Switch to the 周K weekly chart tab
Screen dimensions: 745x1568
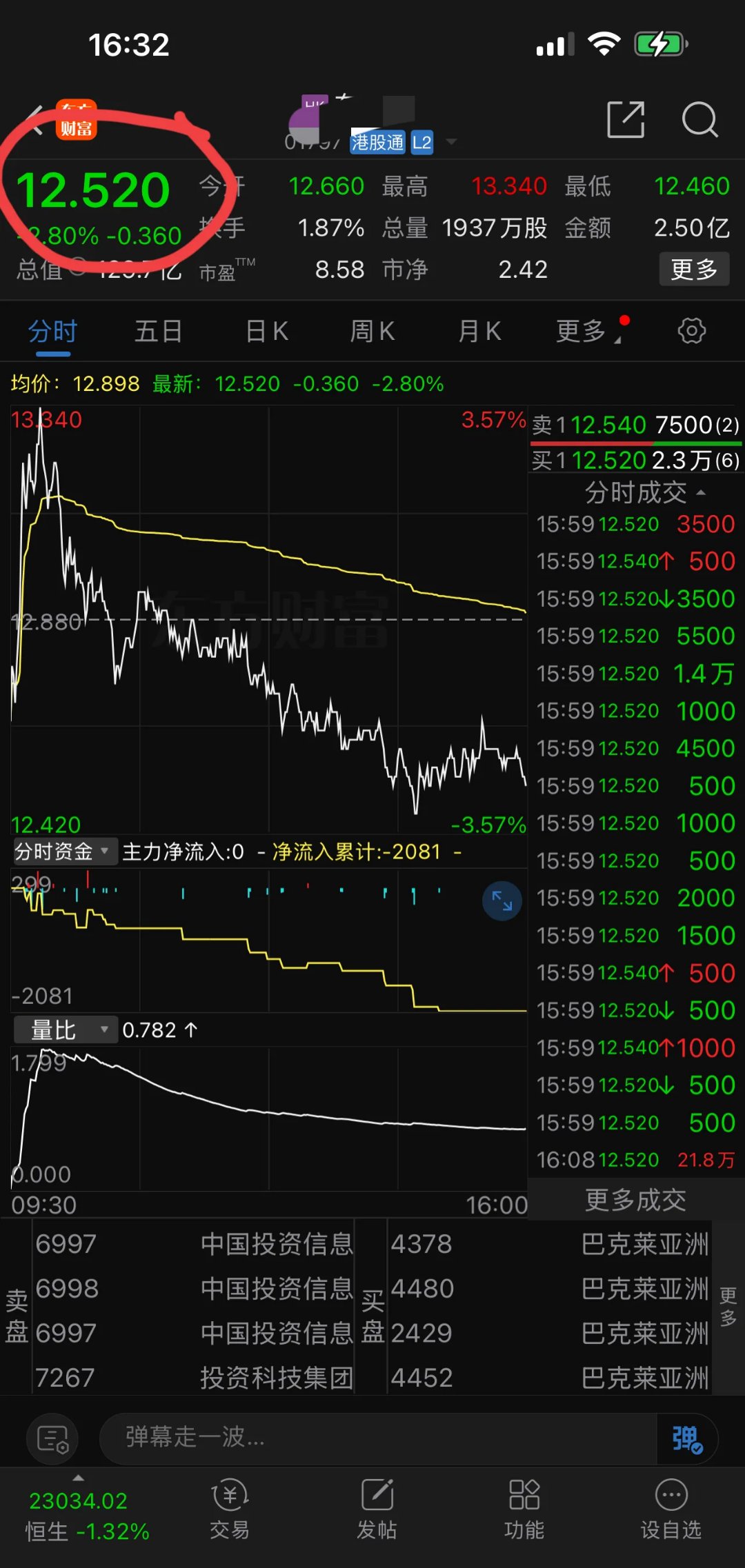(371, 331)
